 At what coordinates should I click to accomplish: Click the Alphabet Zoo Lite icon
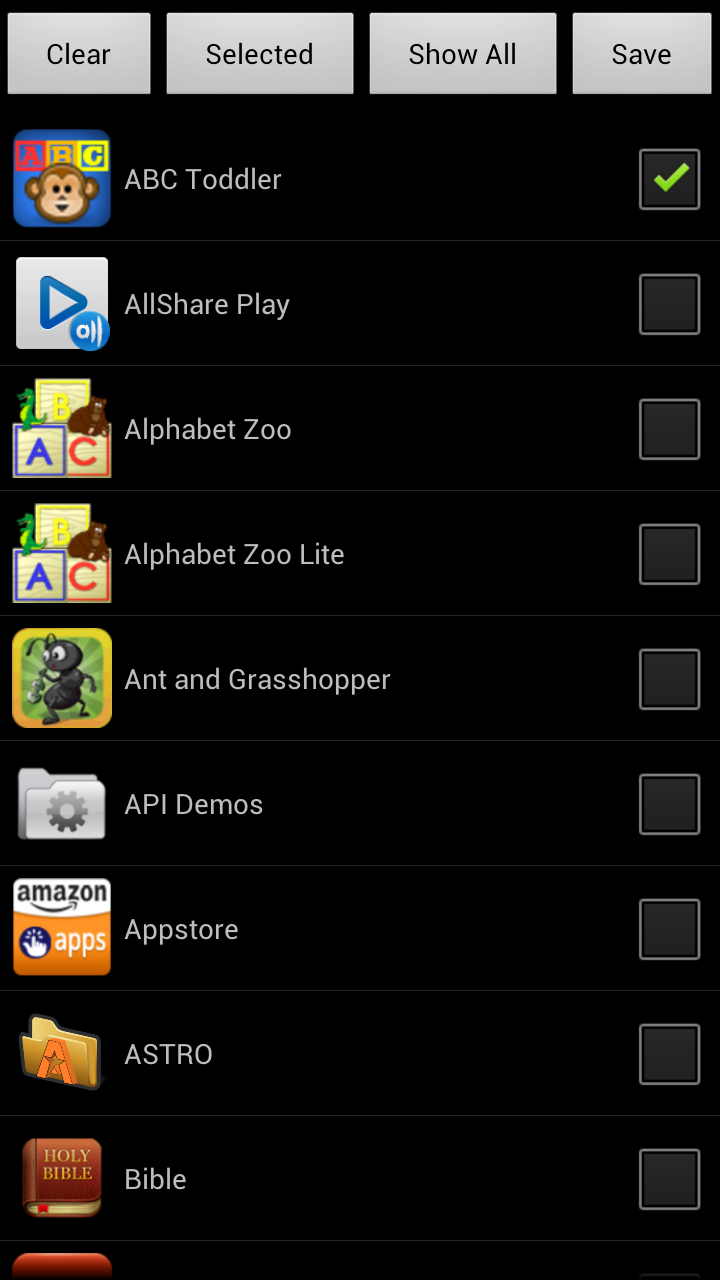[x=62, y=553]
